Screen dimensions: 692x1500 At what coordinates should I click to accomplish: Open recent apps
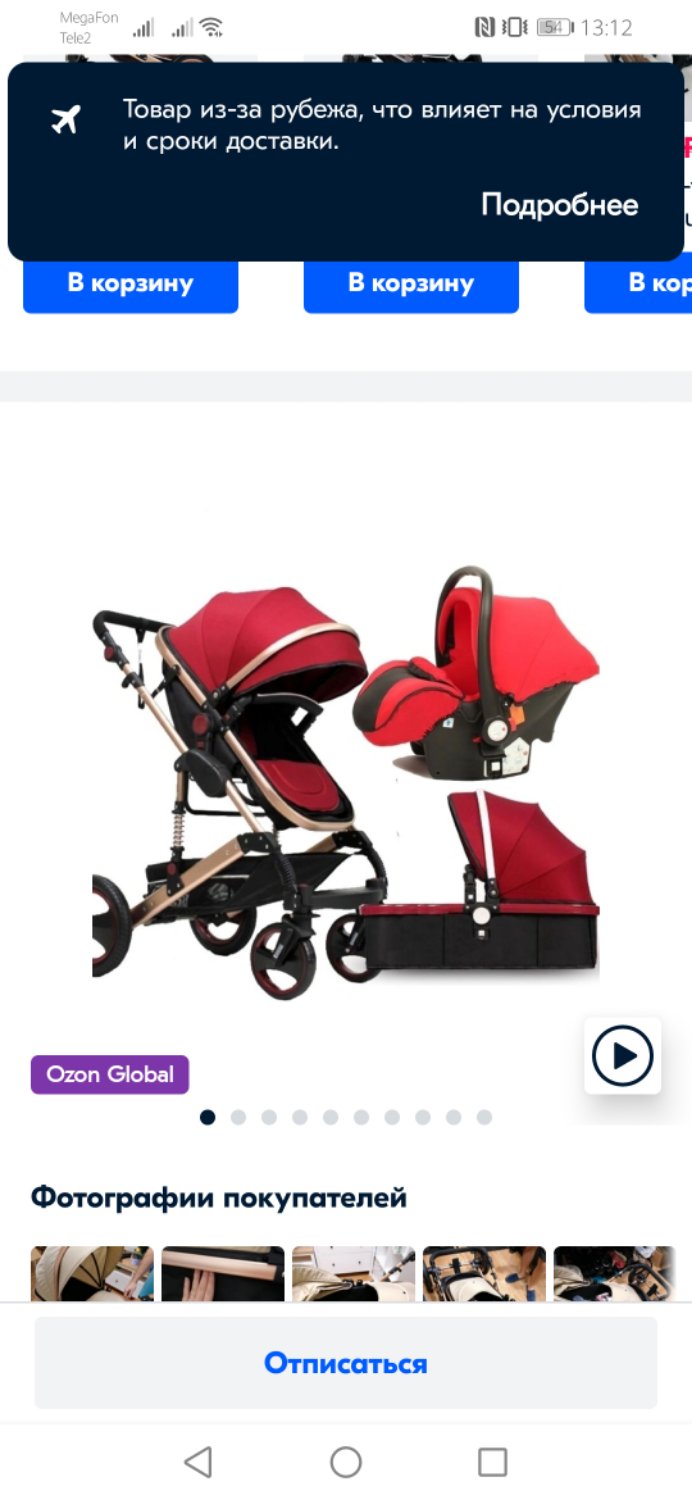pyautogui.click(x=492, y=1462)
